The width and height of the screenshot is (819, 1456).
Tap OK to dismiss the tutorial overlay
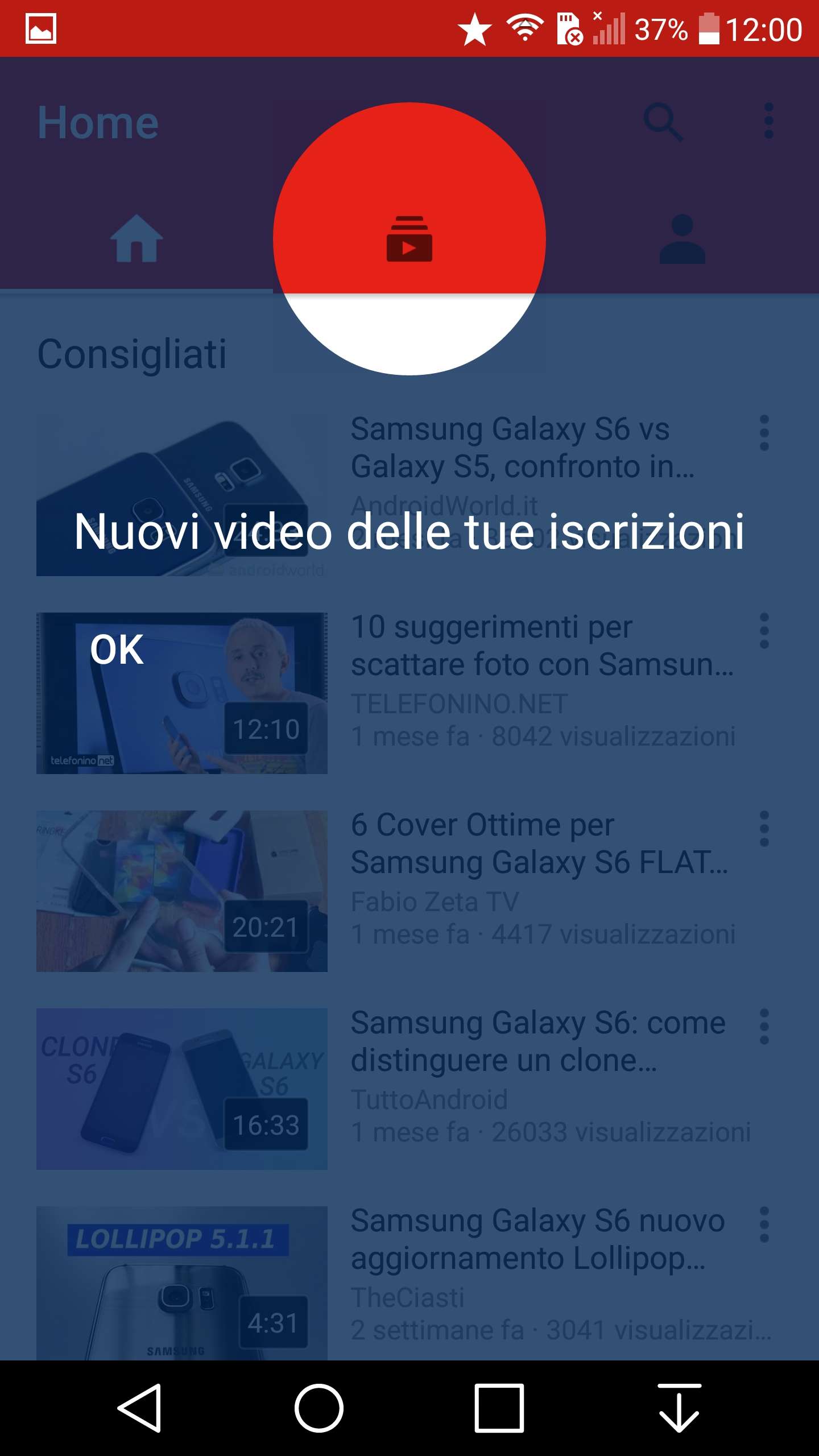117,650
